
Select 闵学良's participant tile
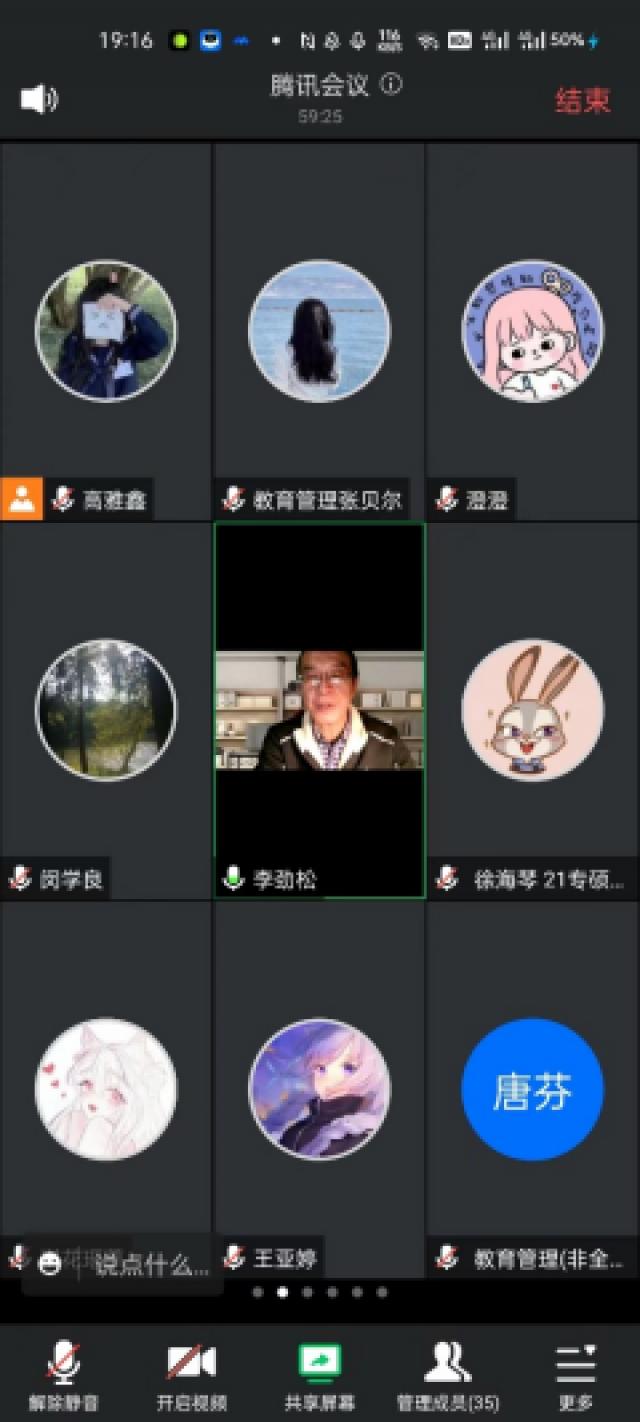pyautogui.click(x=106, y=710)
